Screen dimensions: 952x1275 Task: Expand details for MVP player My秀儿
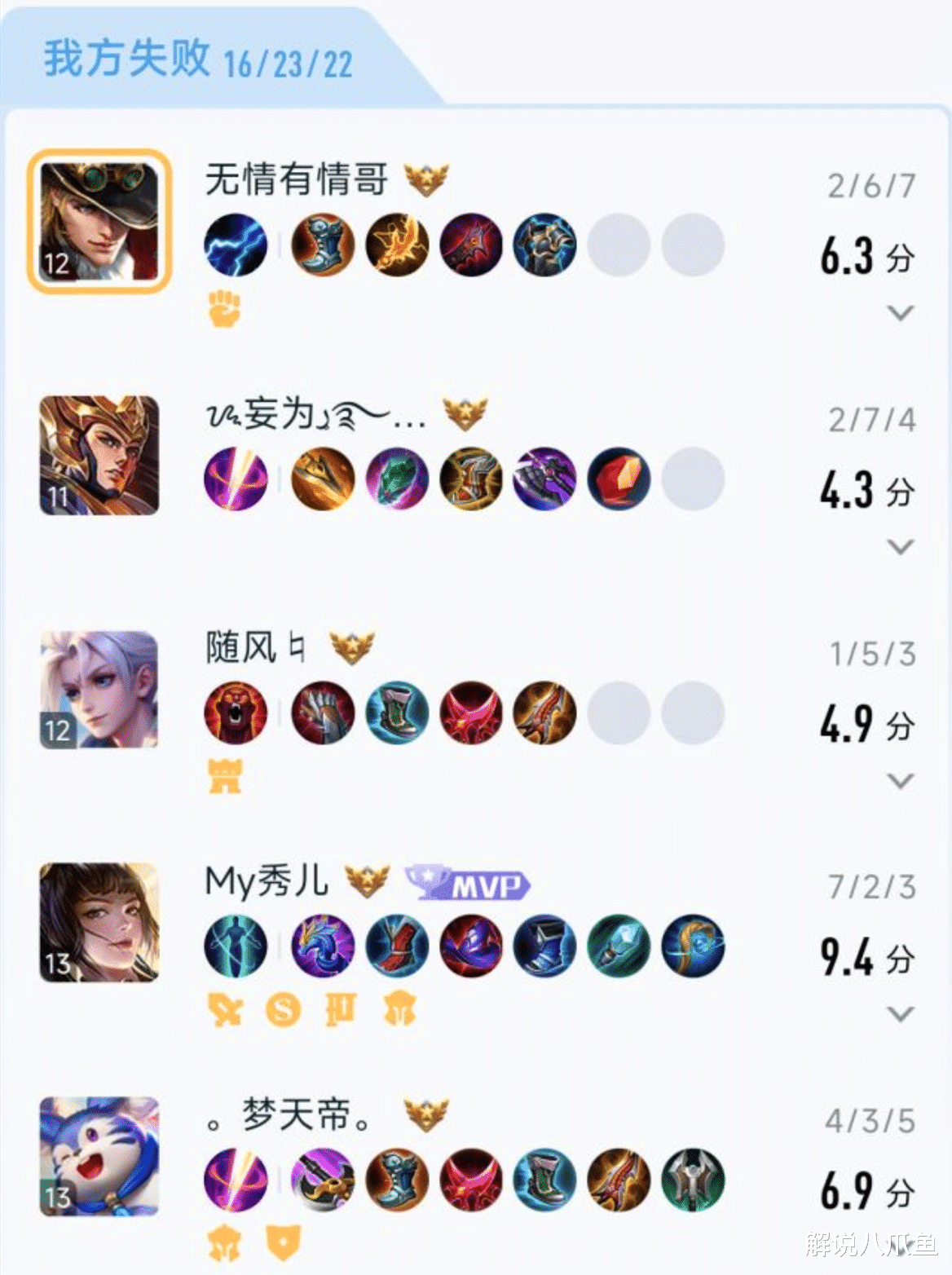coord(900,1013)
